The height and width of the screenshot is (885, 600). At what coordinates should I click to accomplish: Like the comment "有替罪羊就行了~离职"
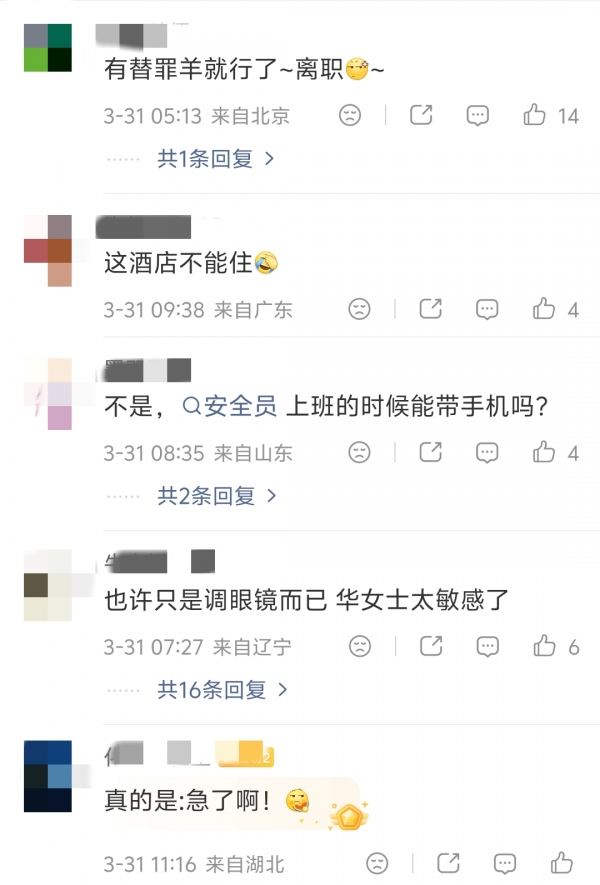tap(535, 116)
